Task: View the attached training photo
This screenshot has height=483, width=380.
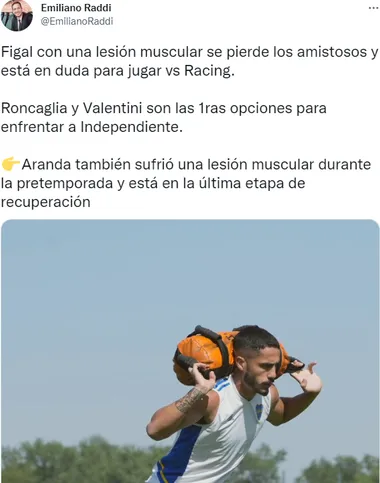Action: pos(190,351)
